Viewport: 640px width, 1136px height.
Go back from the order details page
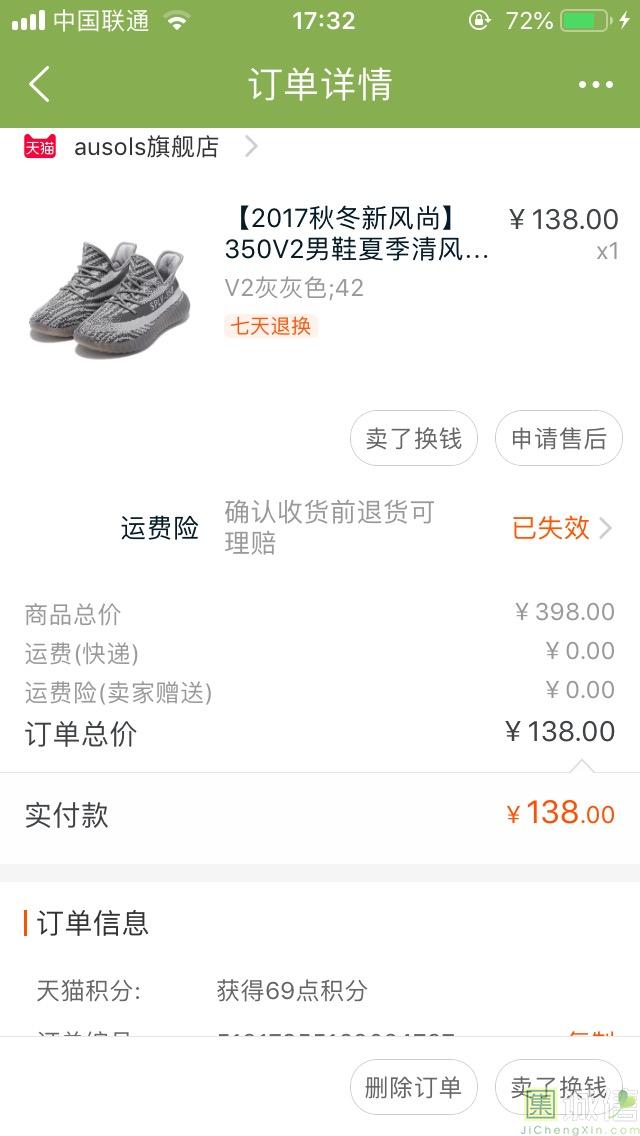tap(40, 85)
